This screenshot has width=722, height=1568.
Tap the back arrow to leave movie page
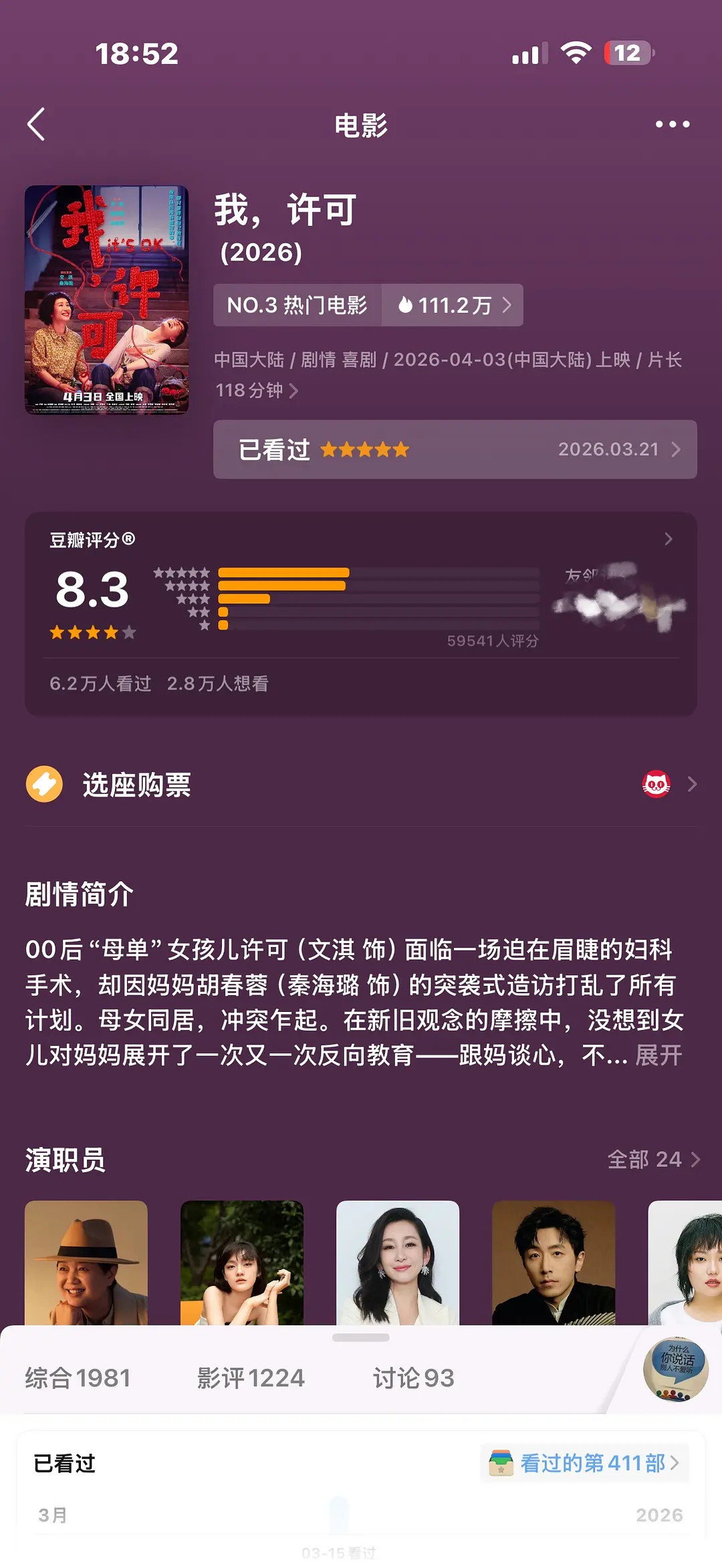(38, 124)
